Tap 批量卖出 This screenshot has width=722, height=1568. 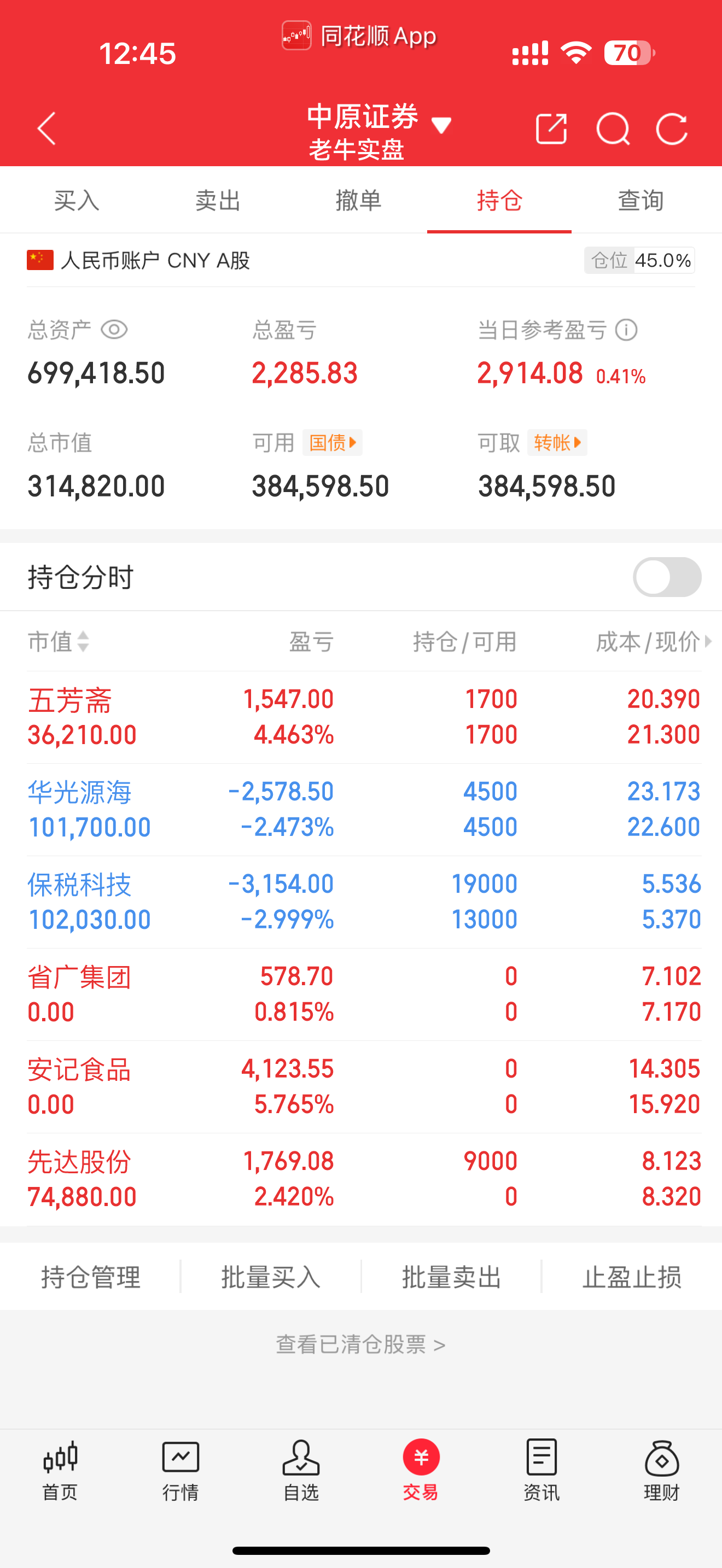pos(451,1277)
